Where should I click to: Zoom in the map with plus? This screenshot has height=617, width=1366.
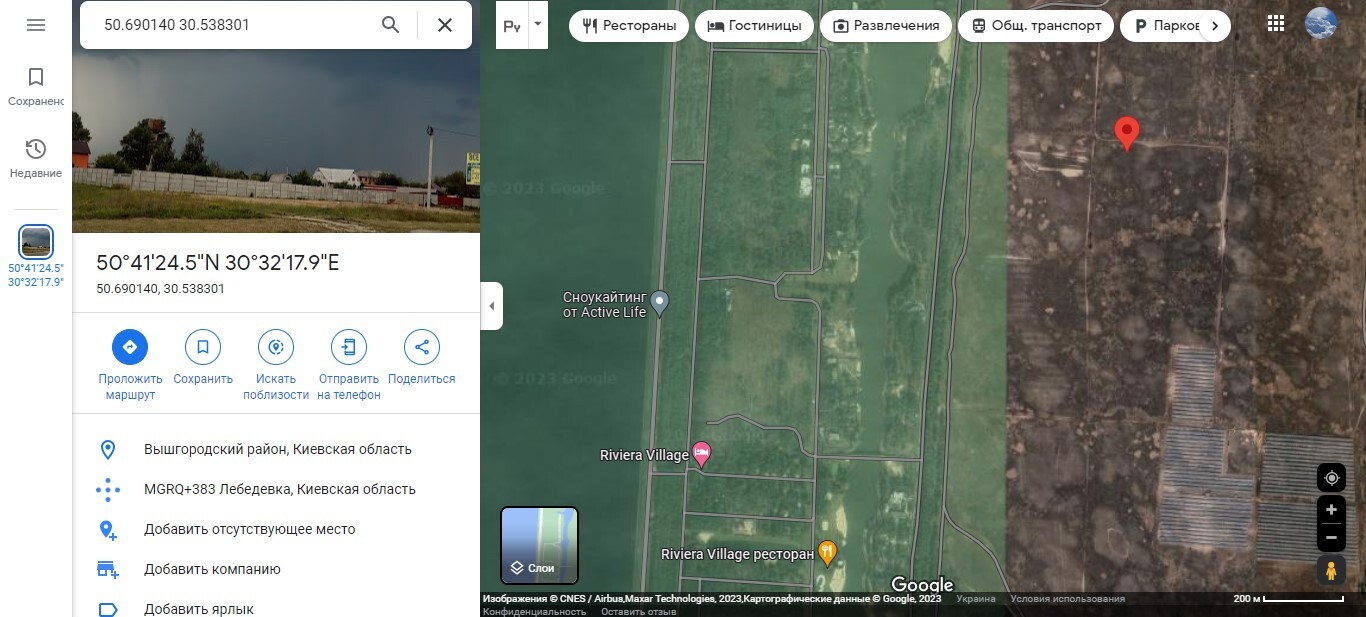tap(1331, 510)
